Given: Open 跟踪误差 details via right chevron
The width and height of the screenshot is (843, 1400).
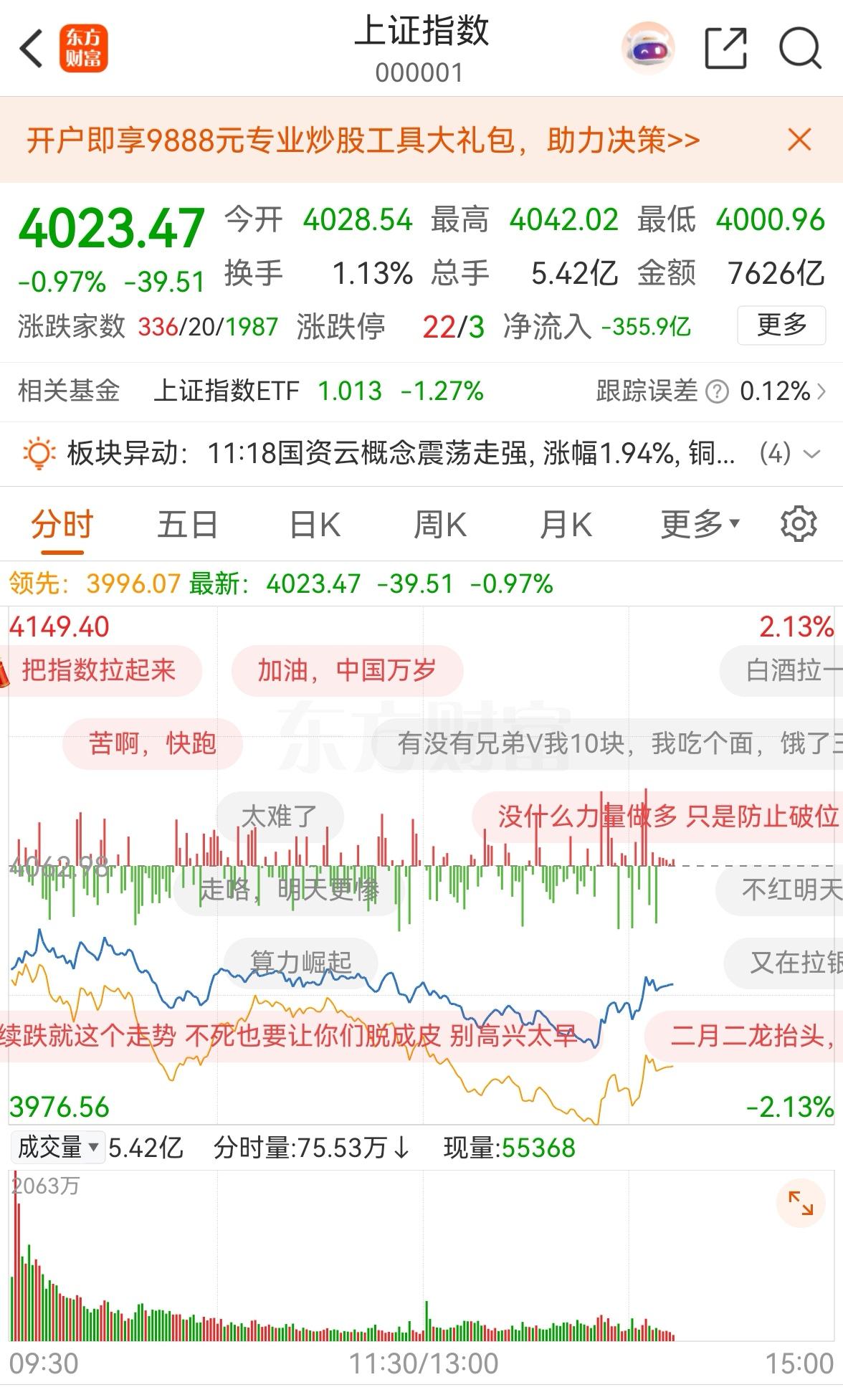Looking at the screenshot, I should [x=823, y=391].
